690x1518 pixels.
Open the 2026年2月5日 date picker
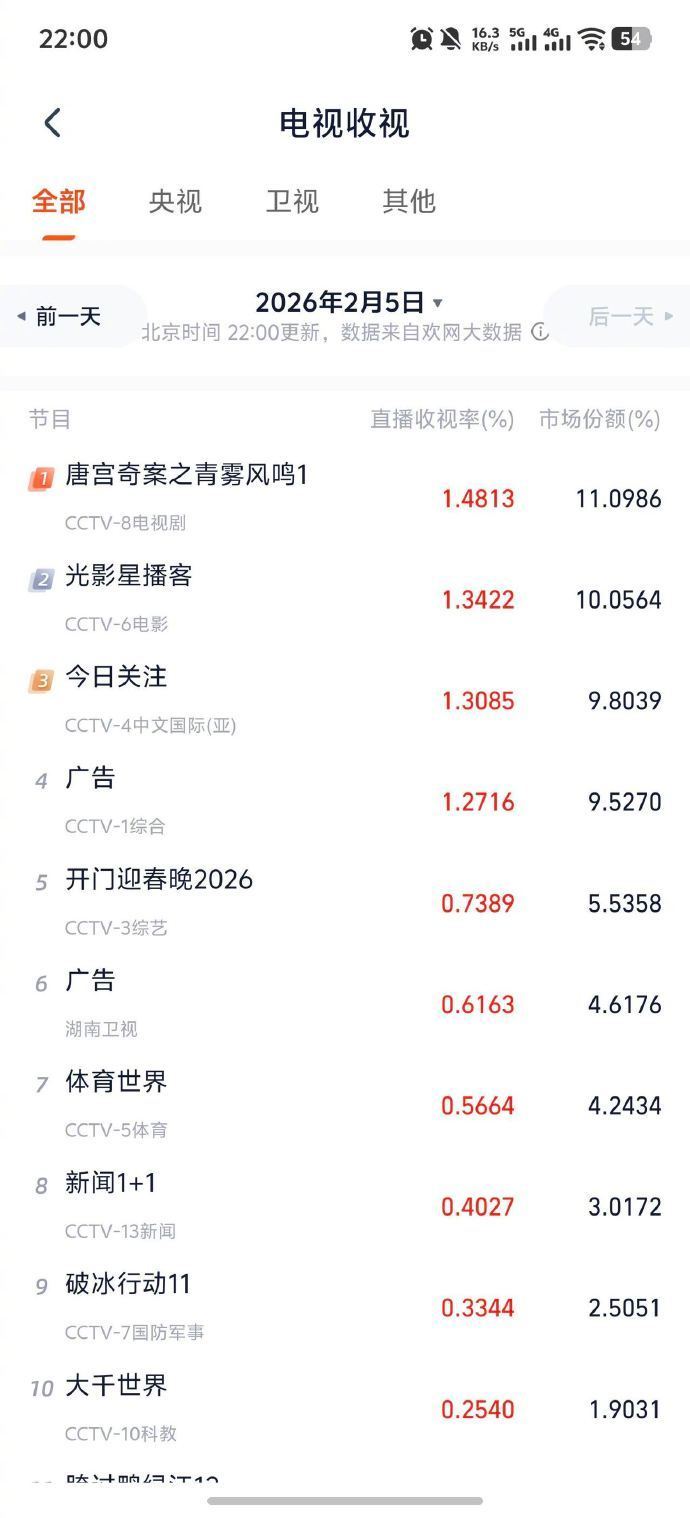tap(347, 302)
